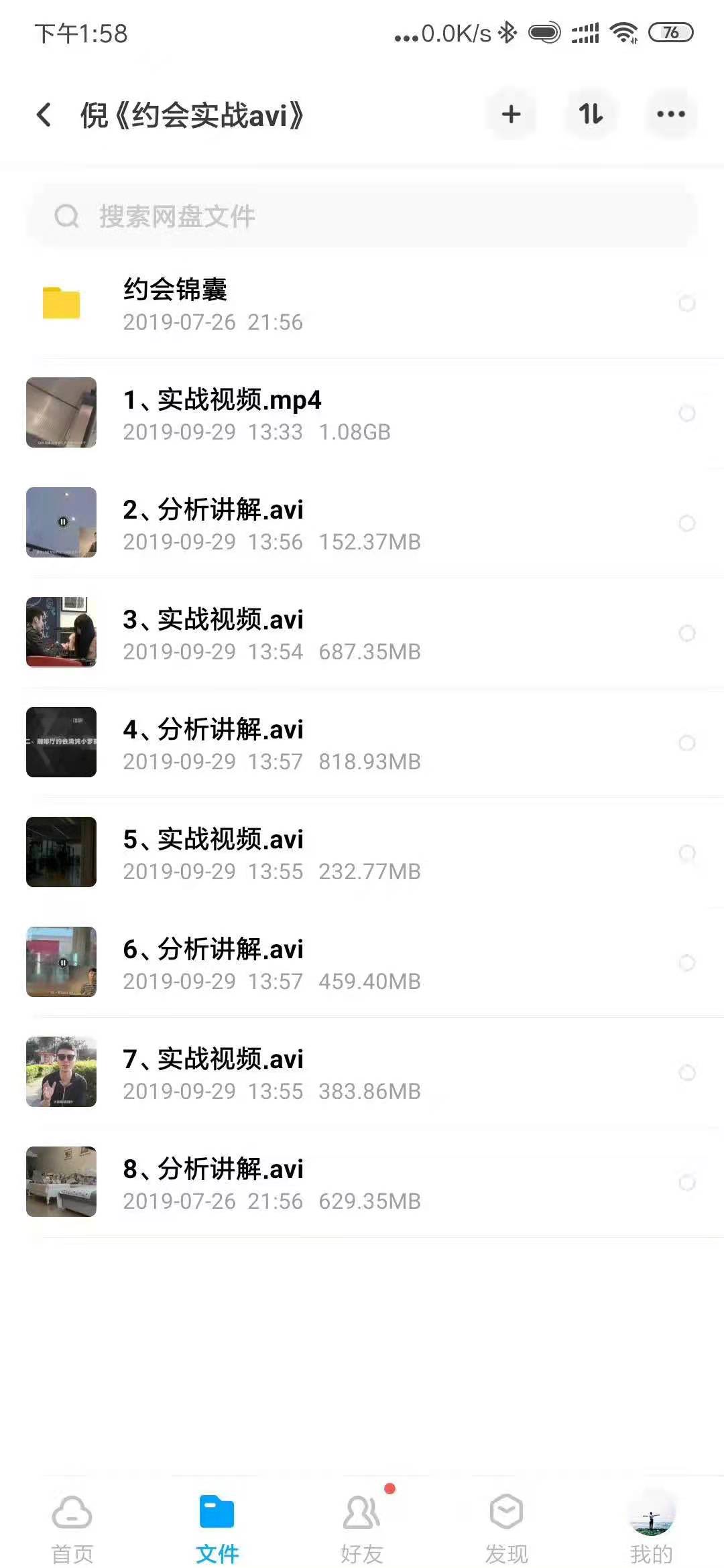The height and width of the screenshot is (1568, 724).
Task: Tap the 搜索网盘文件 search box
Action: (362, 216)
